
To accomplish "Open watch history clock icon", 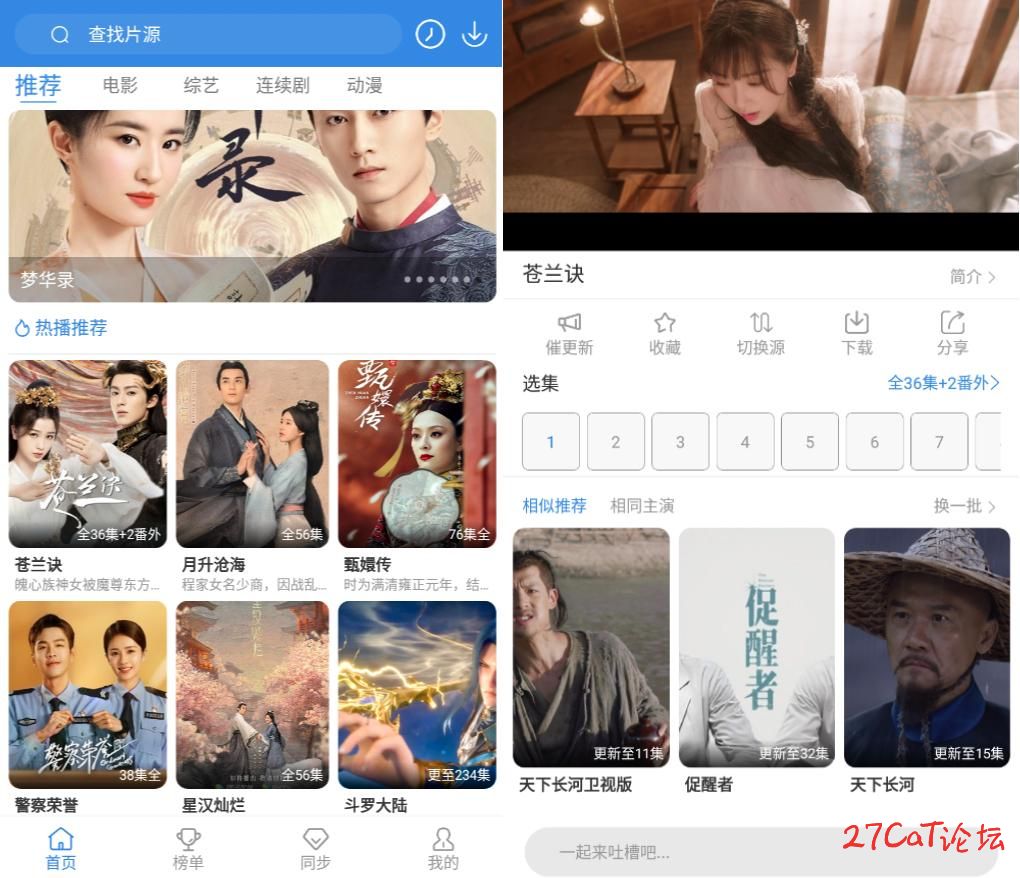I will [430, 34].
